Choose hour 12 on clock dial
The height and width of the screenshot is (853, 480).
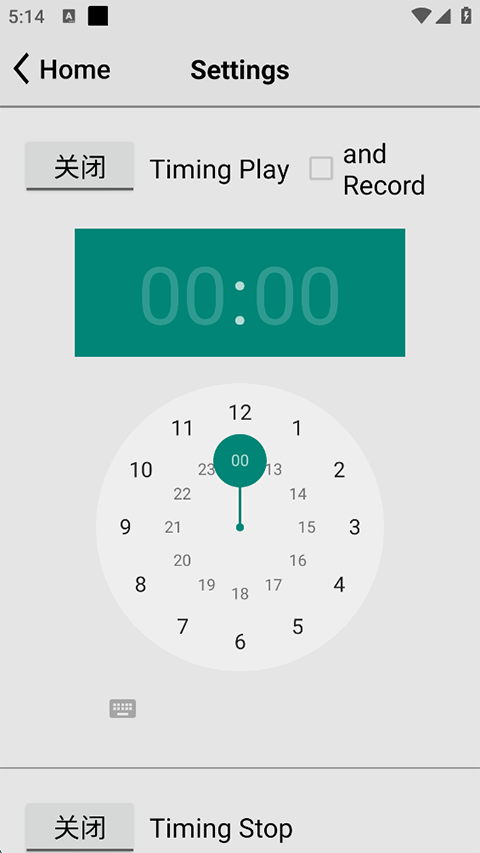(x=240, y=412)
